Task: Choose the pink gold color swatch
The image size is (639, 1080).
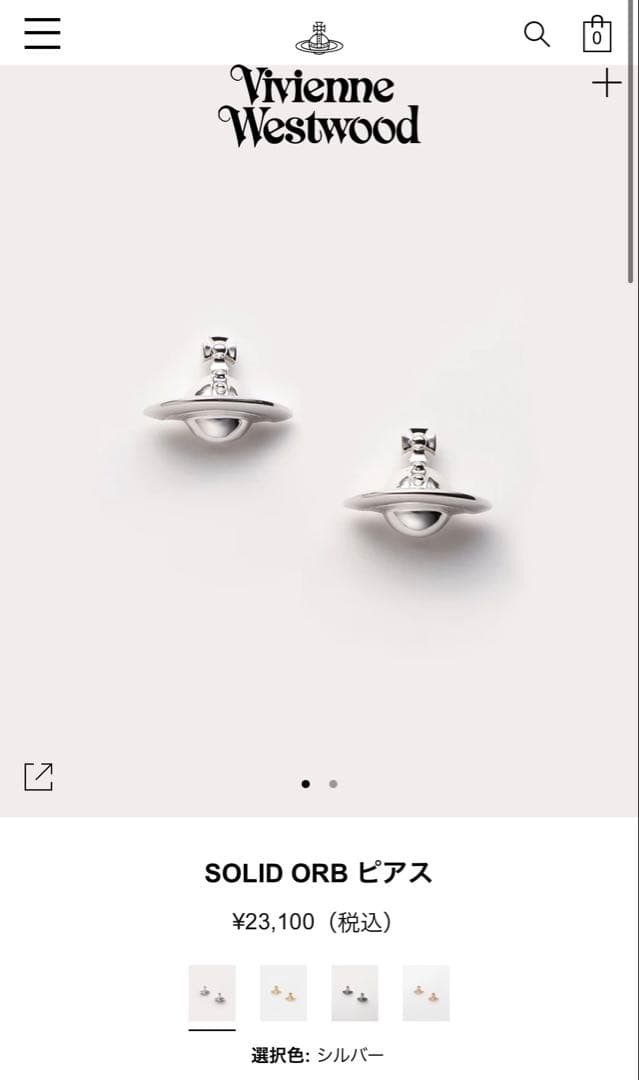Action: click(426, 993)
